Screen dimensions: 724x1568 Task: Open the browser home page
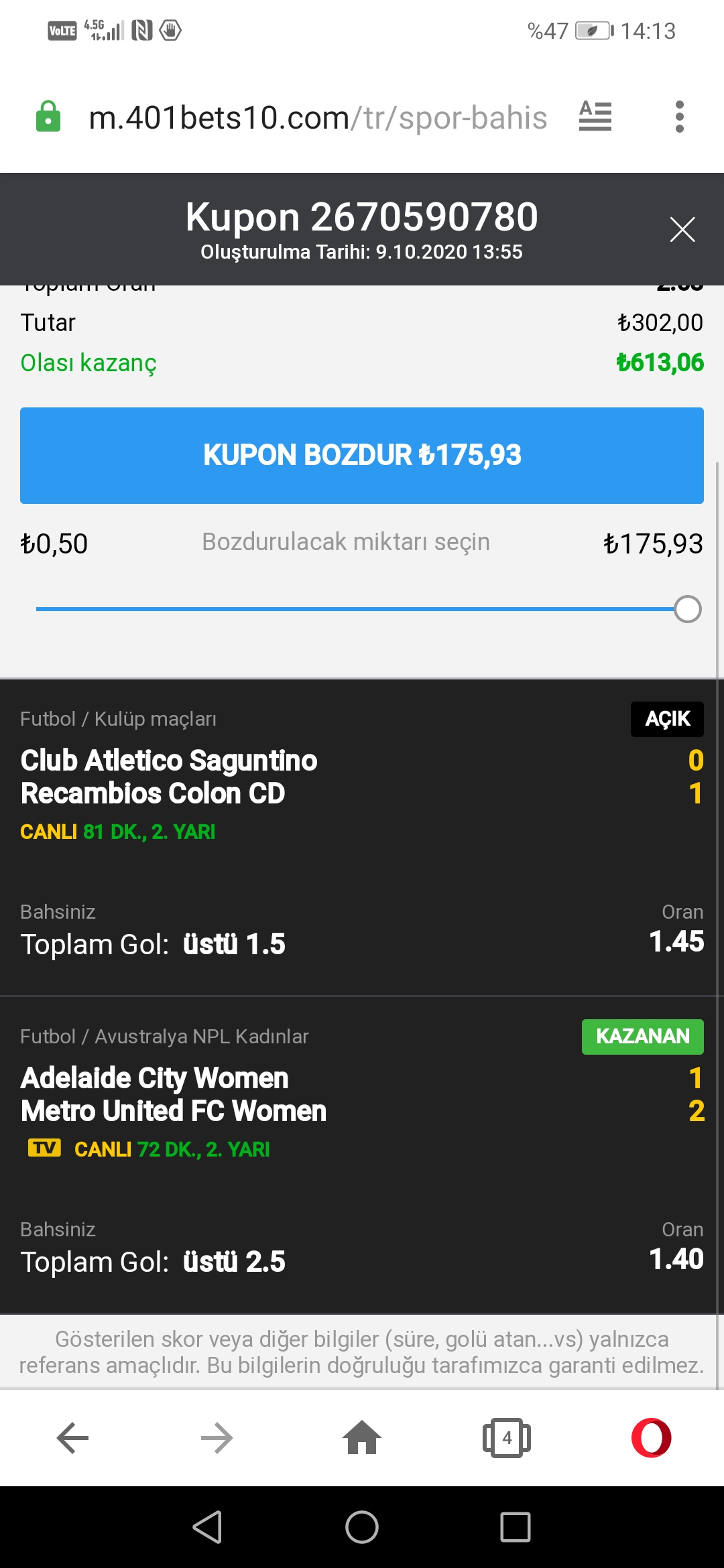(x=362, y=1438)
